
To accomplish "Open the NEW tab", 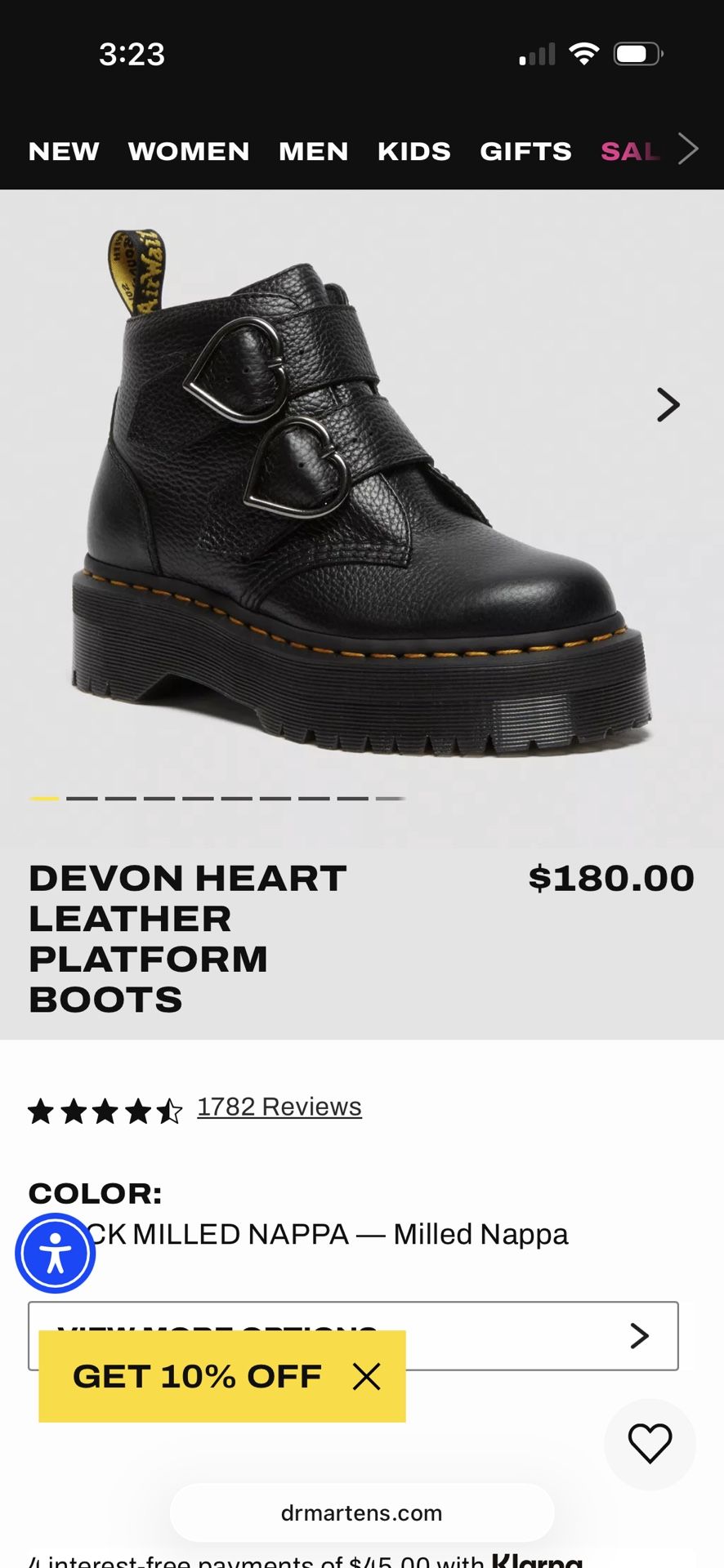I will 64,151.
